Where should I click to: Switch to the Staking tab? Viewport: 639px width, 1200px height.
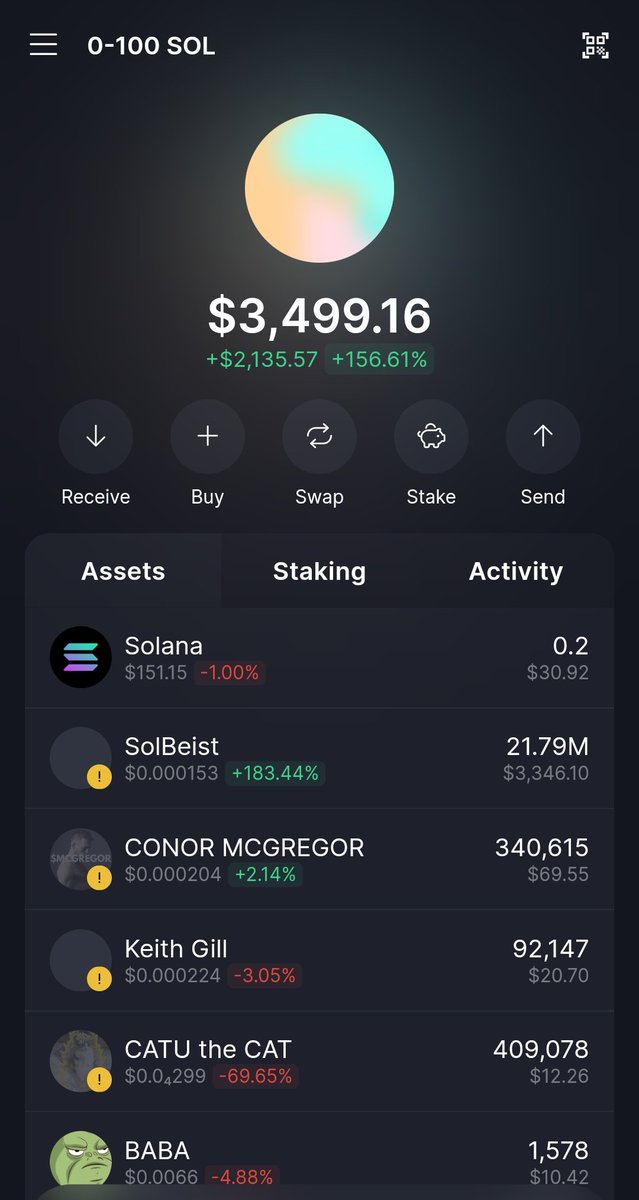pos(319,571)
